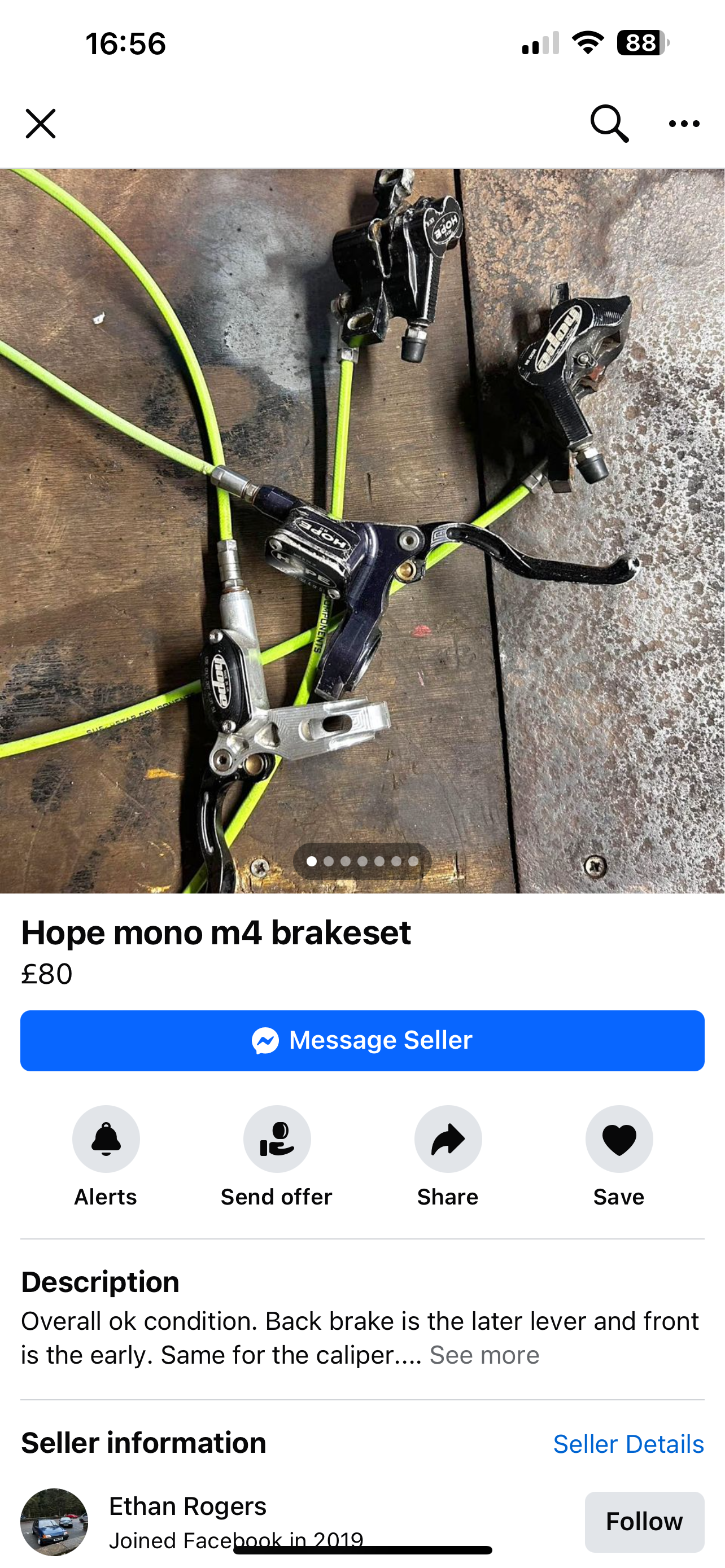Open the brakeset product photo
The width and height of the screenshot is (725, 1568).
[362, 531]
